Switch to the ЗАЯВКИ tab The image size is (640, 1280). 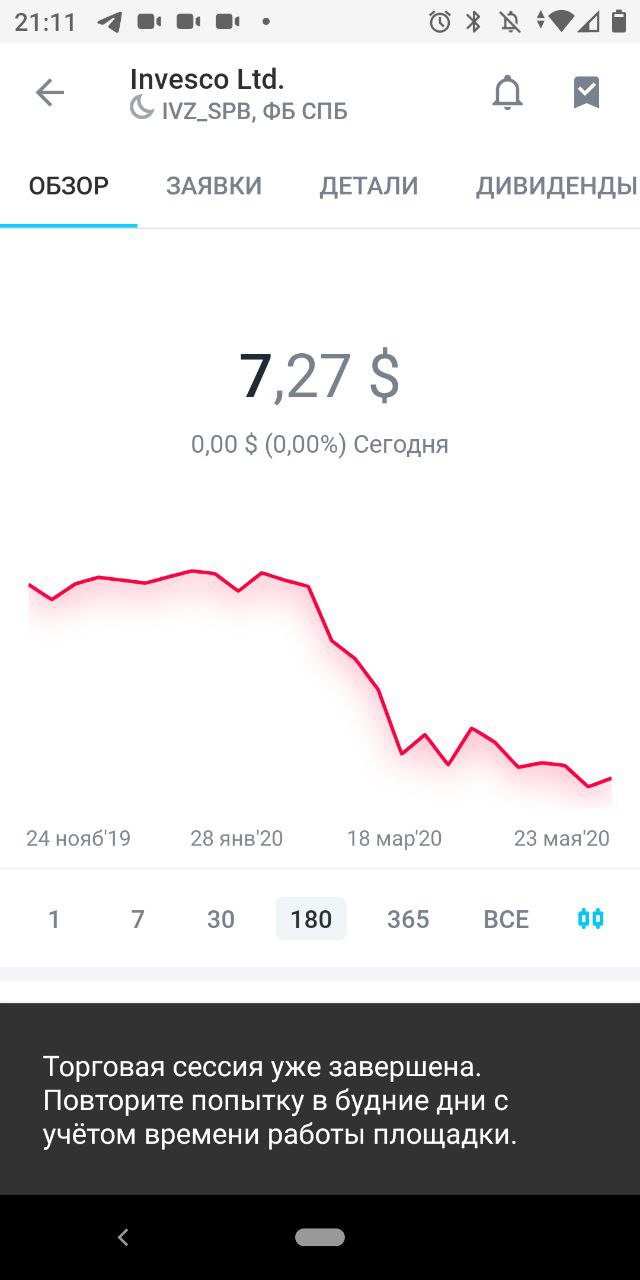(x=214, y=186)
